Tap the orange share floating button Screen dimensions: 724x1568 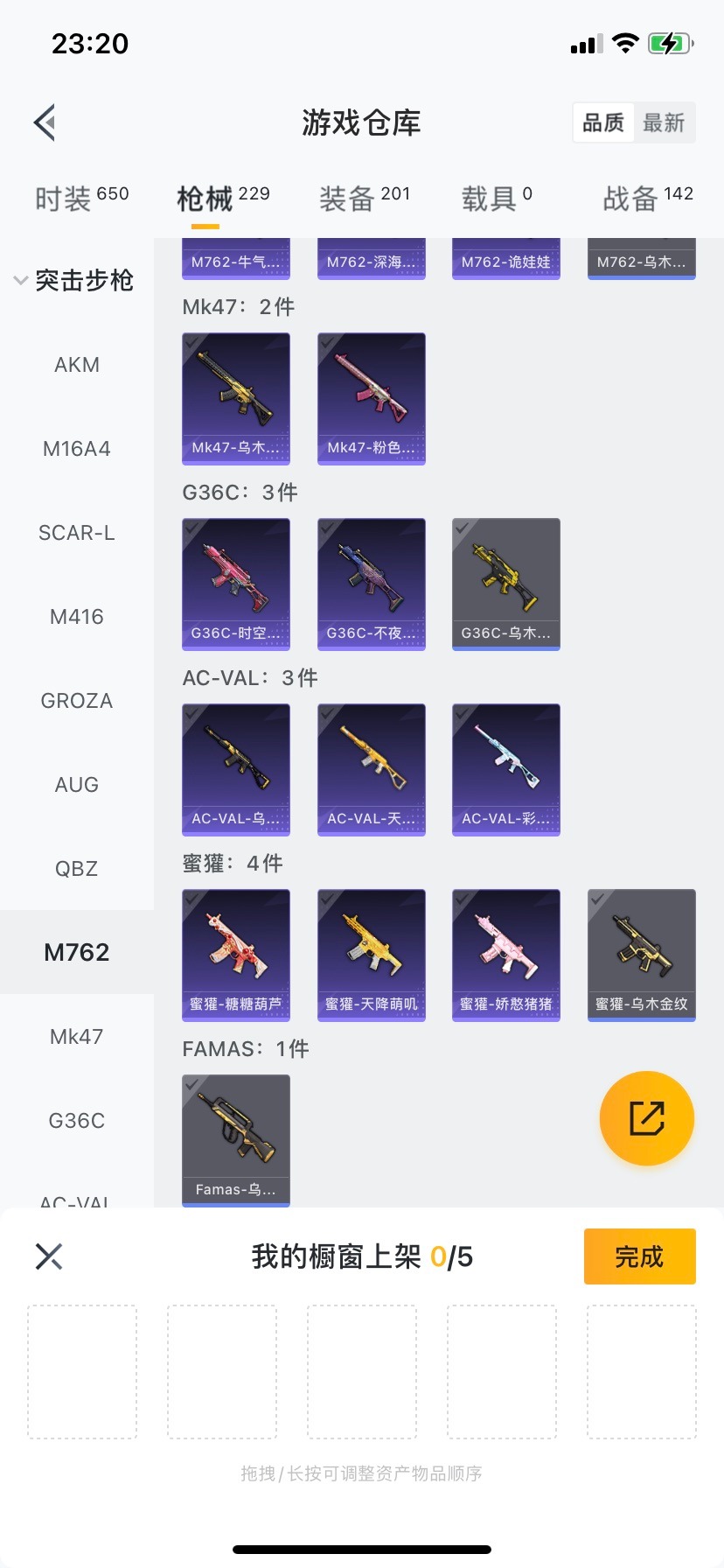tap(647, 1118)
